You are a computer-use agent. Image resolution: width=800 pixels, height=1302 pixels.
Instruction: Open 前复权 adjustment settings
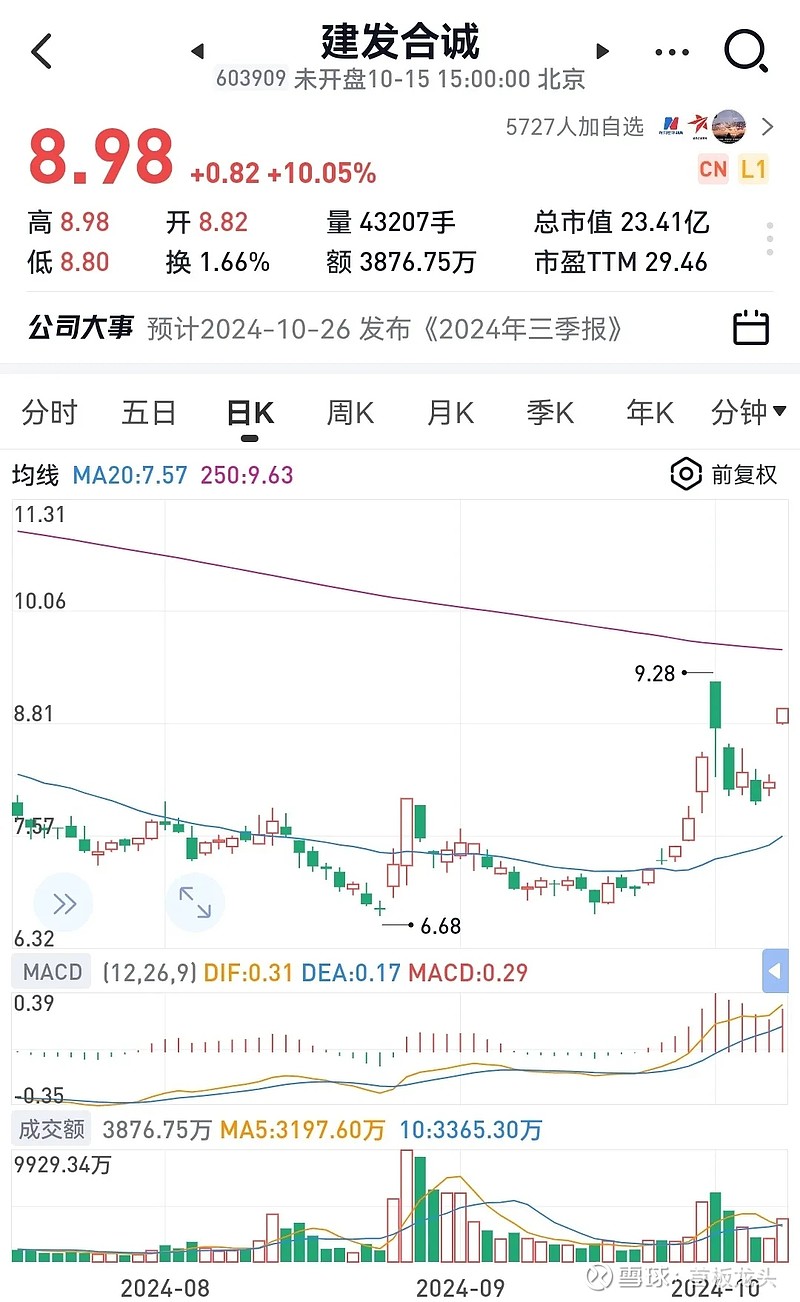[724, 474]
